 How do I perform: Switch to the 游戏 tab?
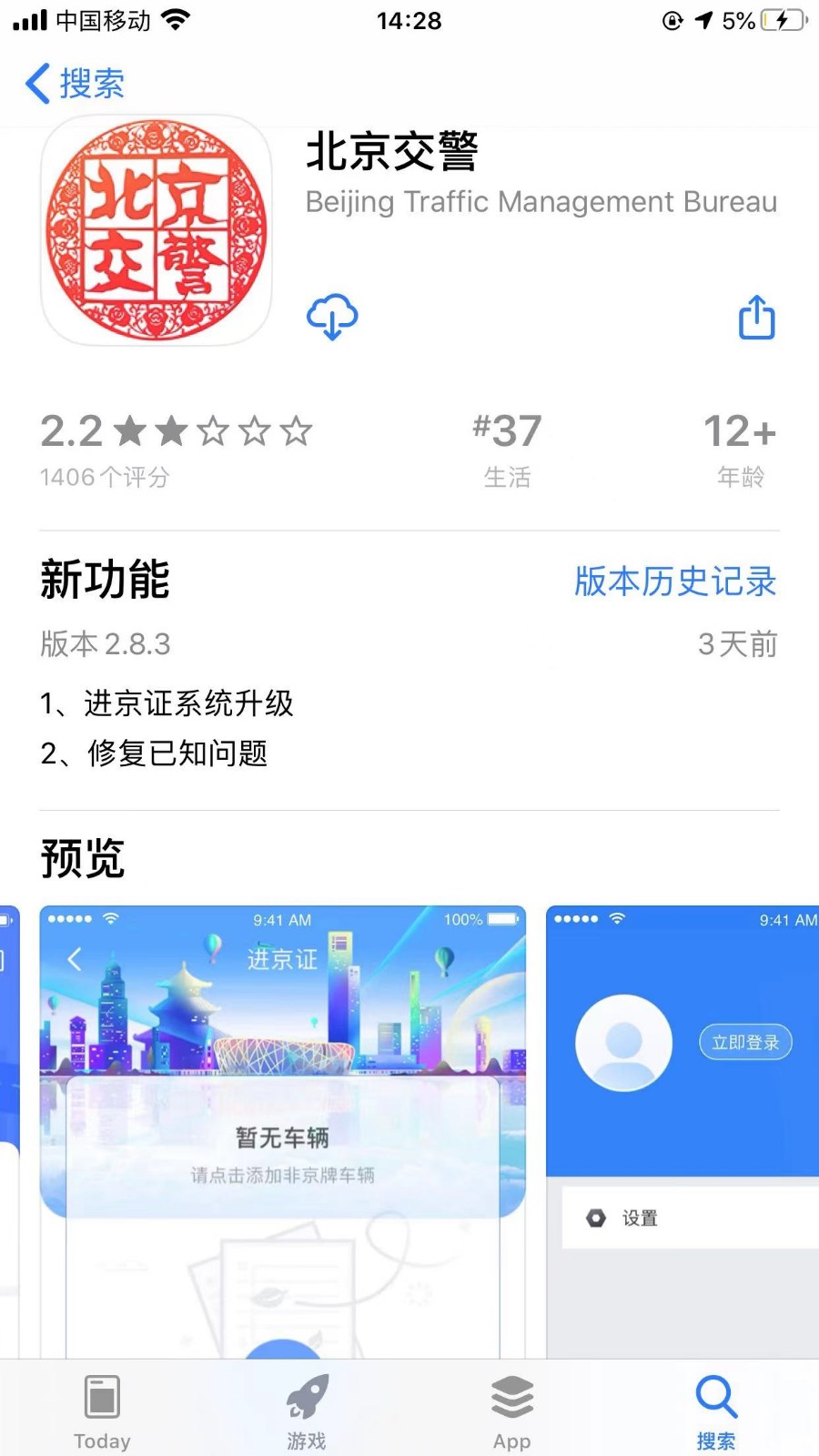pyautogui.click(x=307, y=1410)
